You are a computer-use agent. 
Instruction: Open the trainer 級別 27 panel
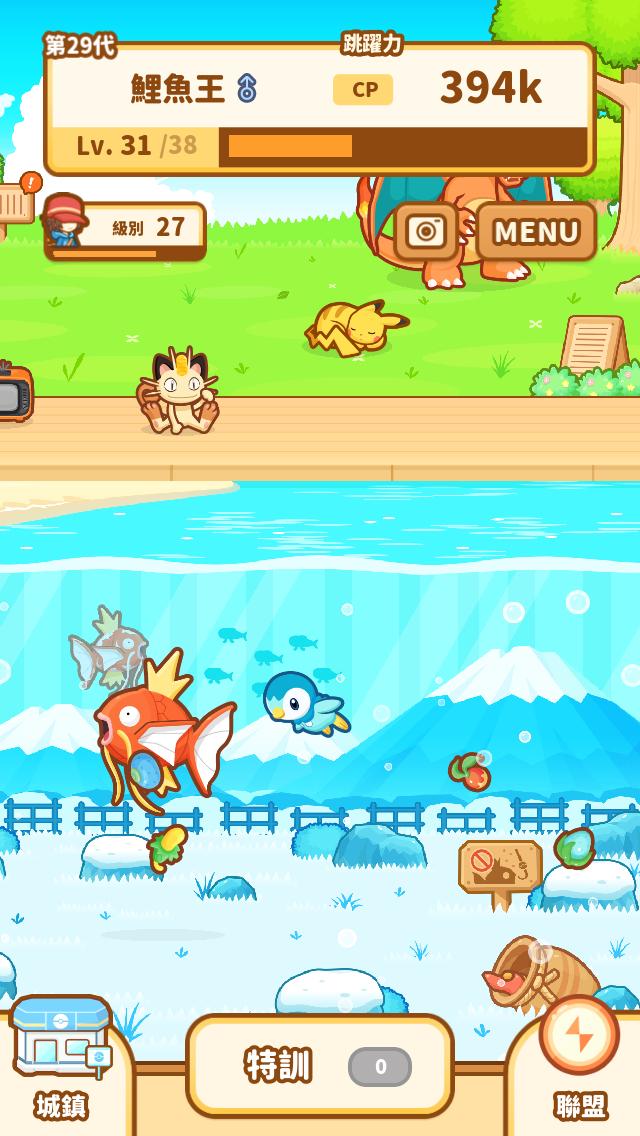pyautogui.click(x=125, y=229)
